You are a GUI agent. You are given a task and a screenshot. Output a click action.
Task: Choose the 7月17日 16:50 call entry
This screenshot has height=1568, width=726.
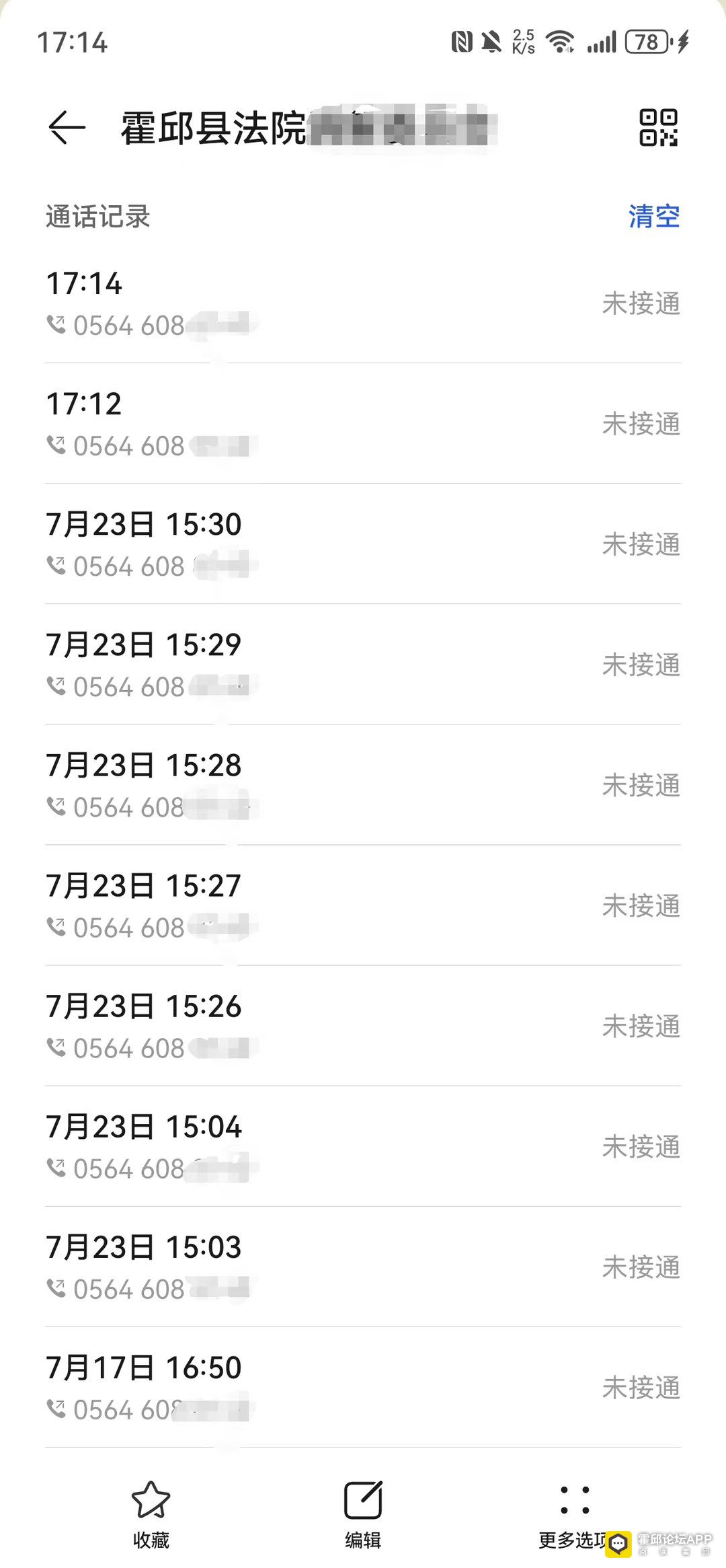click(363, 1387)
